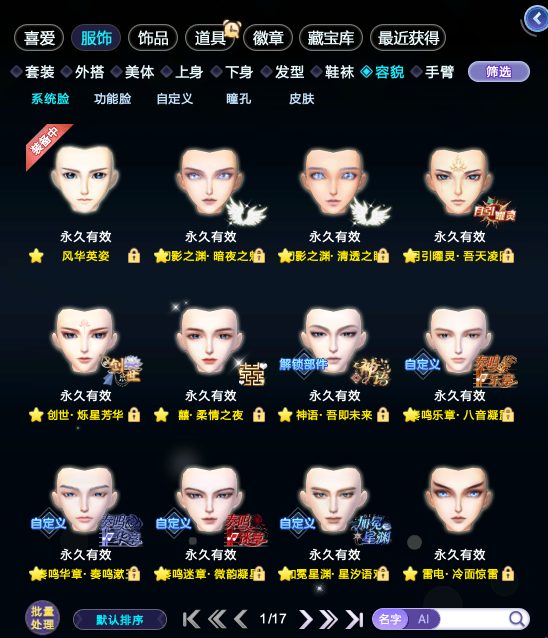The width and height of the screenshot is (548, 638).
Task: Switch to the 瞳孔 sub-tab
Action: pos(238,98)
